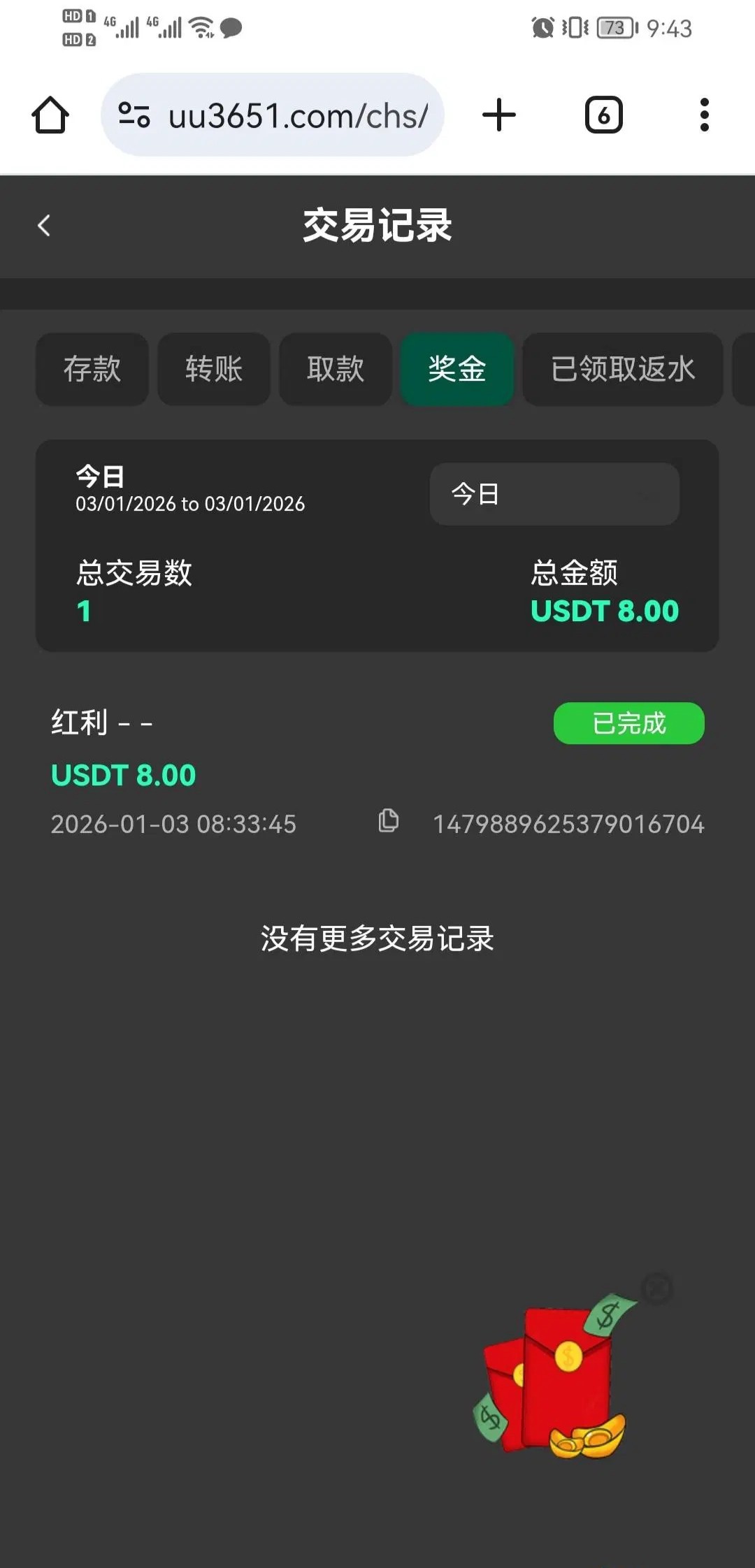Copy the transaction ID number
Viewport: 755px width, 1568px height.
(x=389, y=821)
